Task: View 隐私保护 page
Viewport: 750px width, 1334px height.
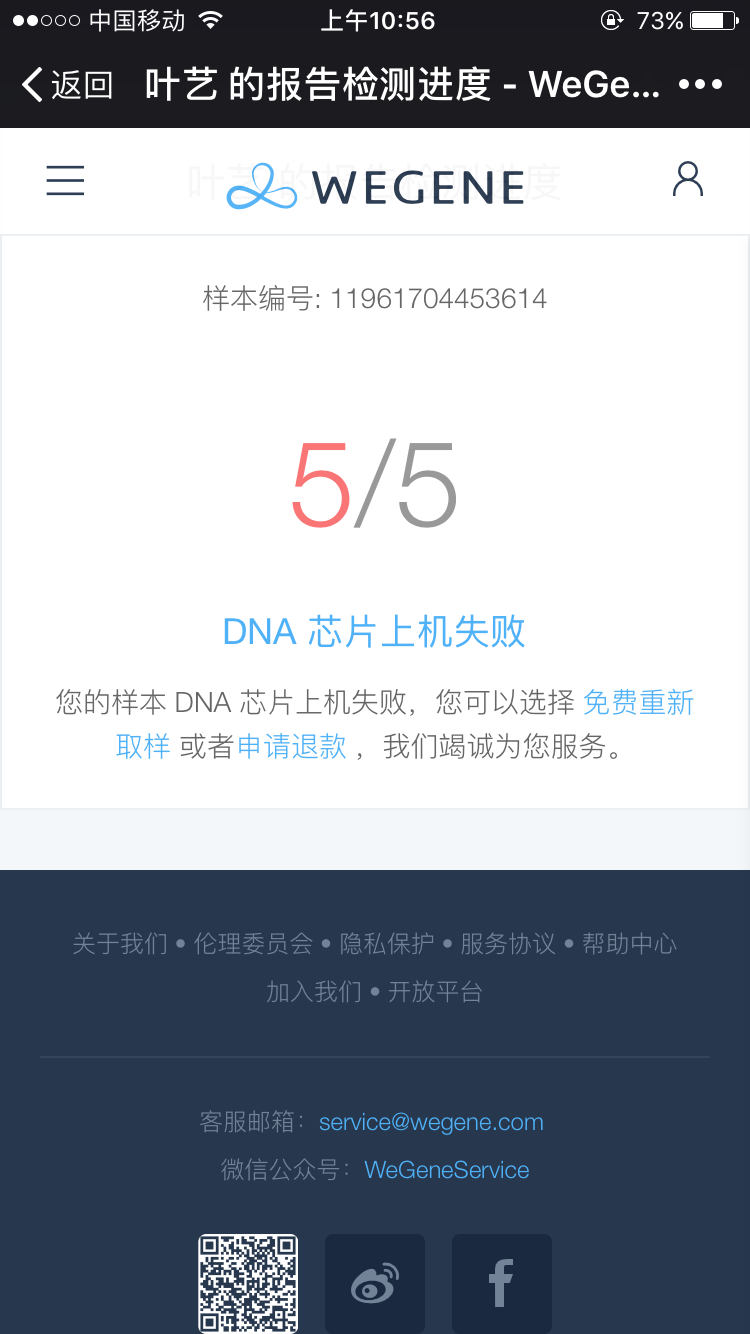Action: coord(387,943)
